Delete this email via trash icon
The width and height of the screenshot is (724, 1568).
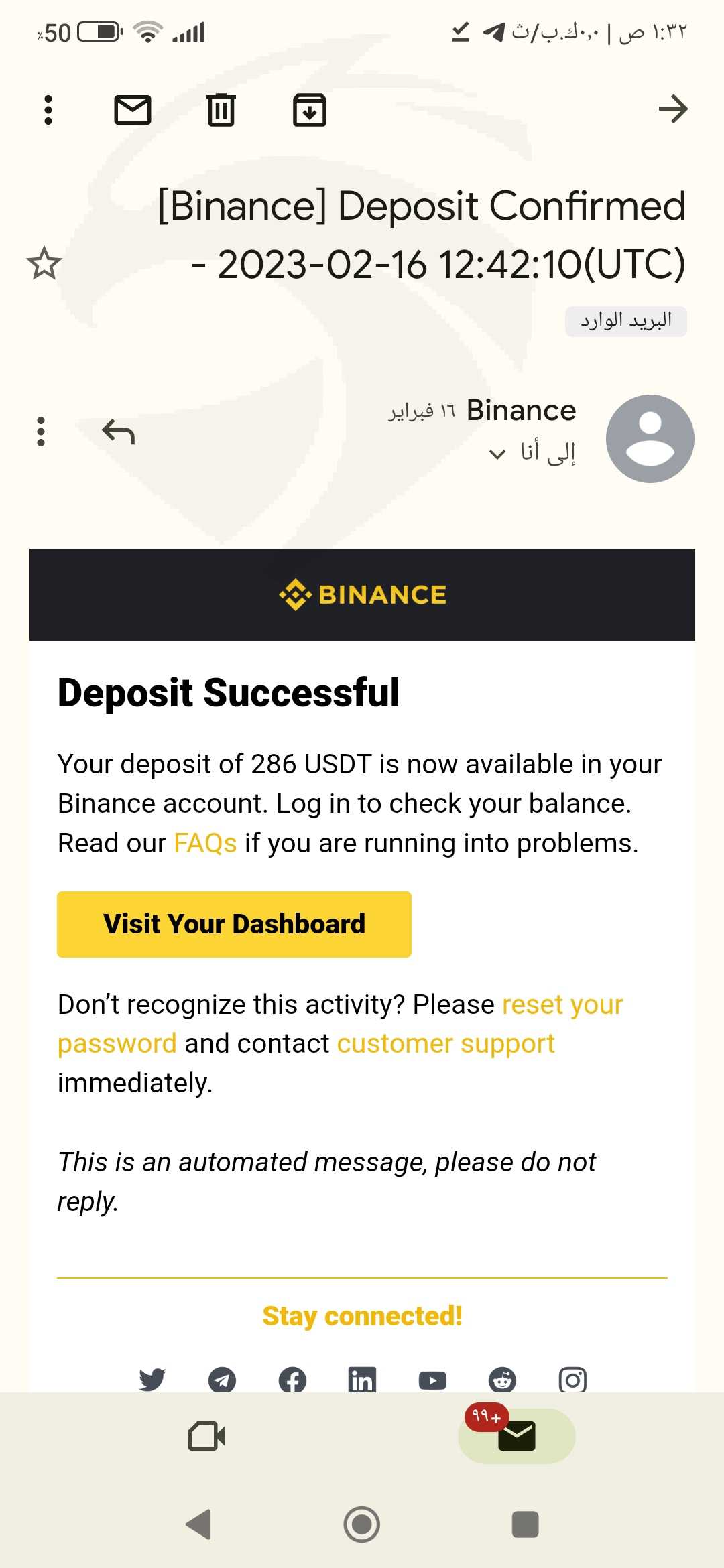pos(221,110)
